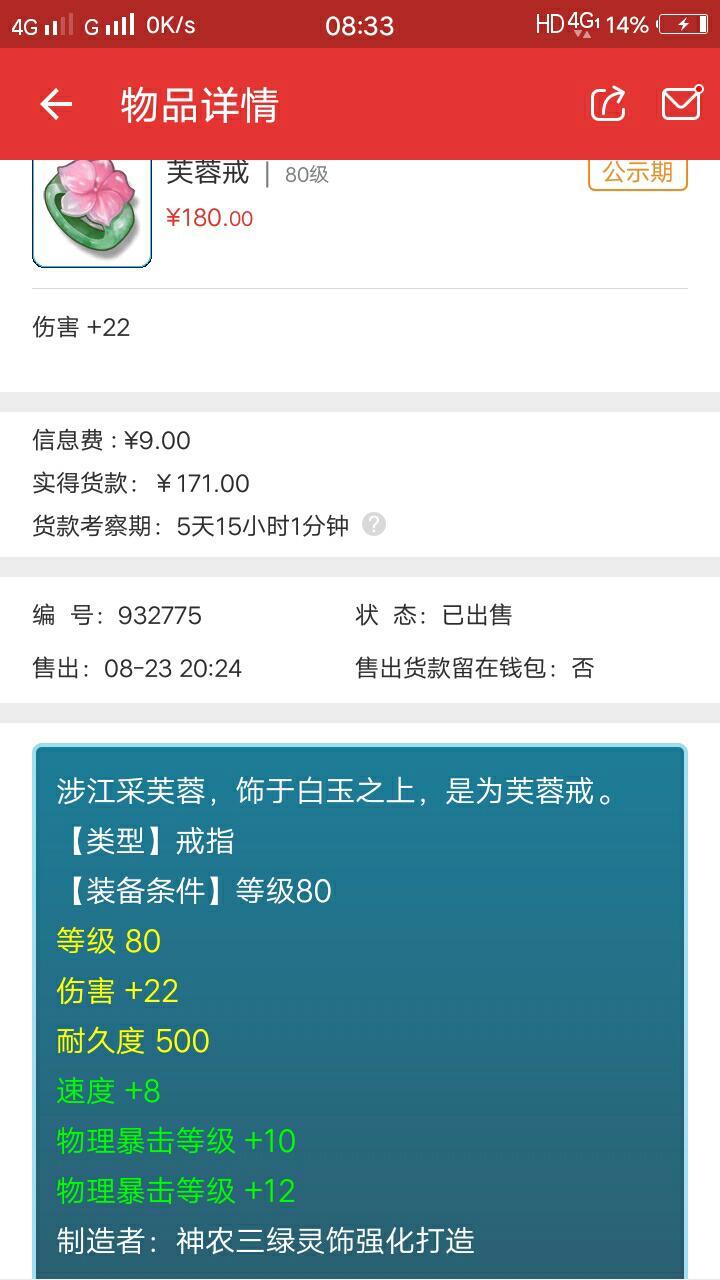Tap the help icon beside 货款考察期

374,524
